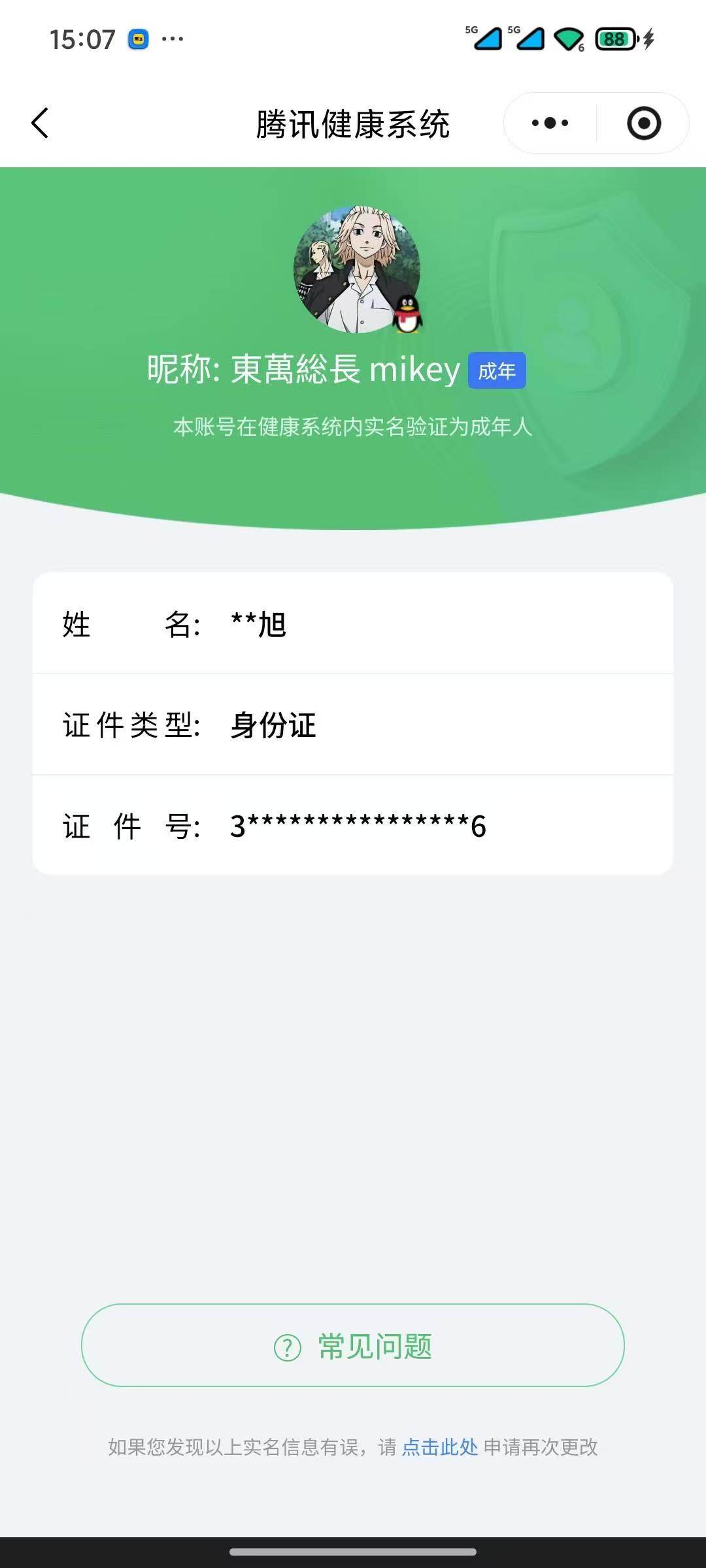Click the 身份证 certificate type value
The image size is (706, 1568).
point(271,725)
